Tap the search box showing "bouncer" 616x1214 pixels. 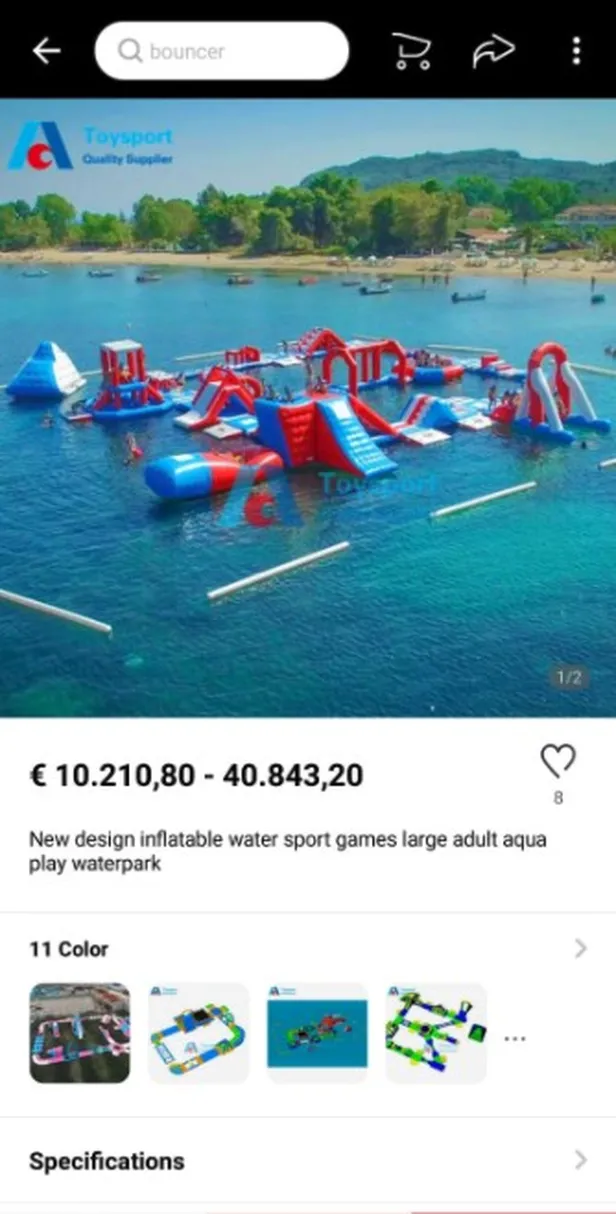pos(221,51)
